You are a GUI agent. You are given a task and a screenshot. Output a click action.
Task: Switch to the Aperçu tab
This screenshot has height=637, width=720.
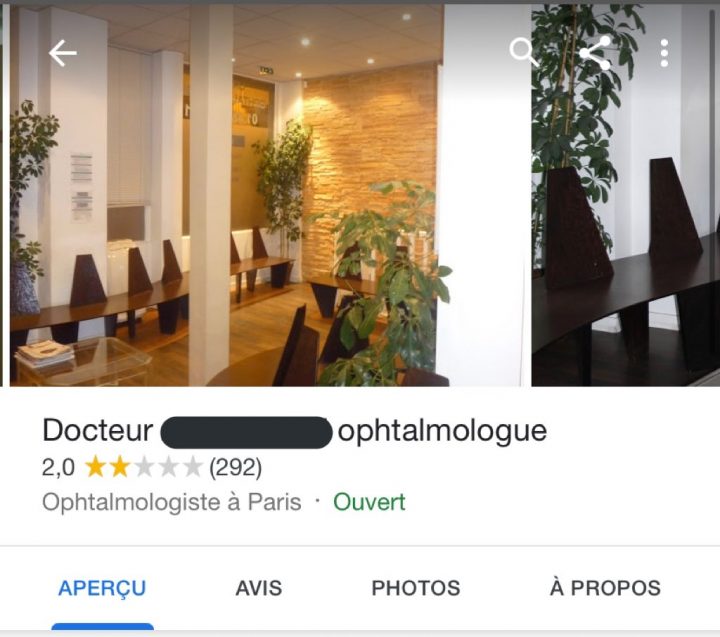[x=102, y=588]
